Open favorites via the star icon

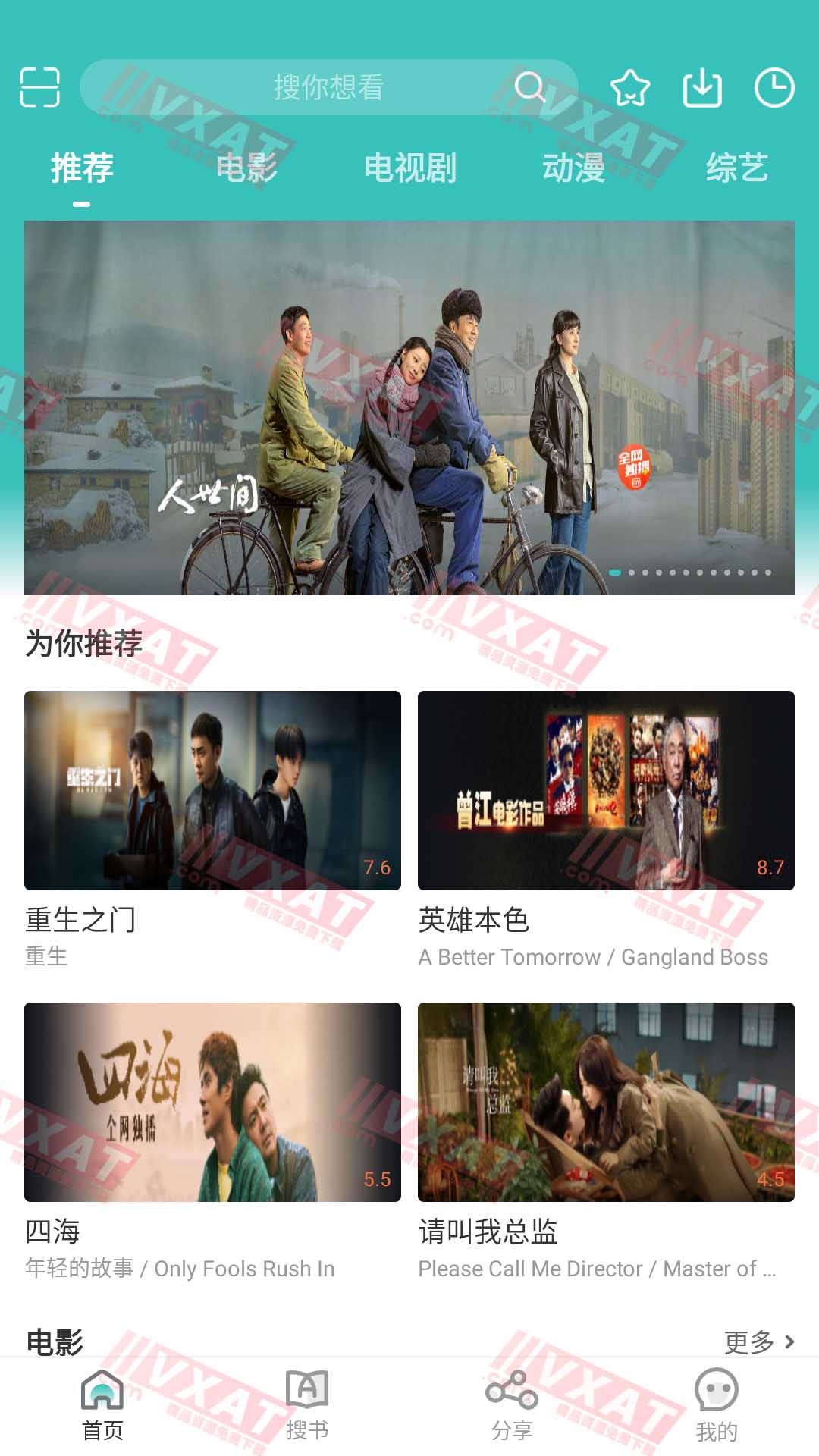pyautogui.click(x=631, y=87)
